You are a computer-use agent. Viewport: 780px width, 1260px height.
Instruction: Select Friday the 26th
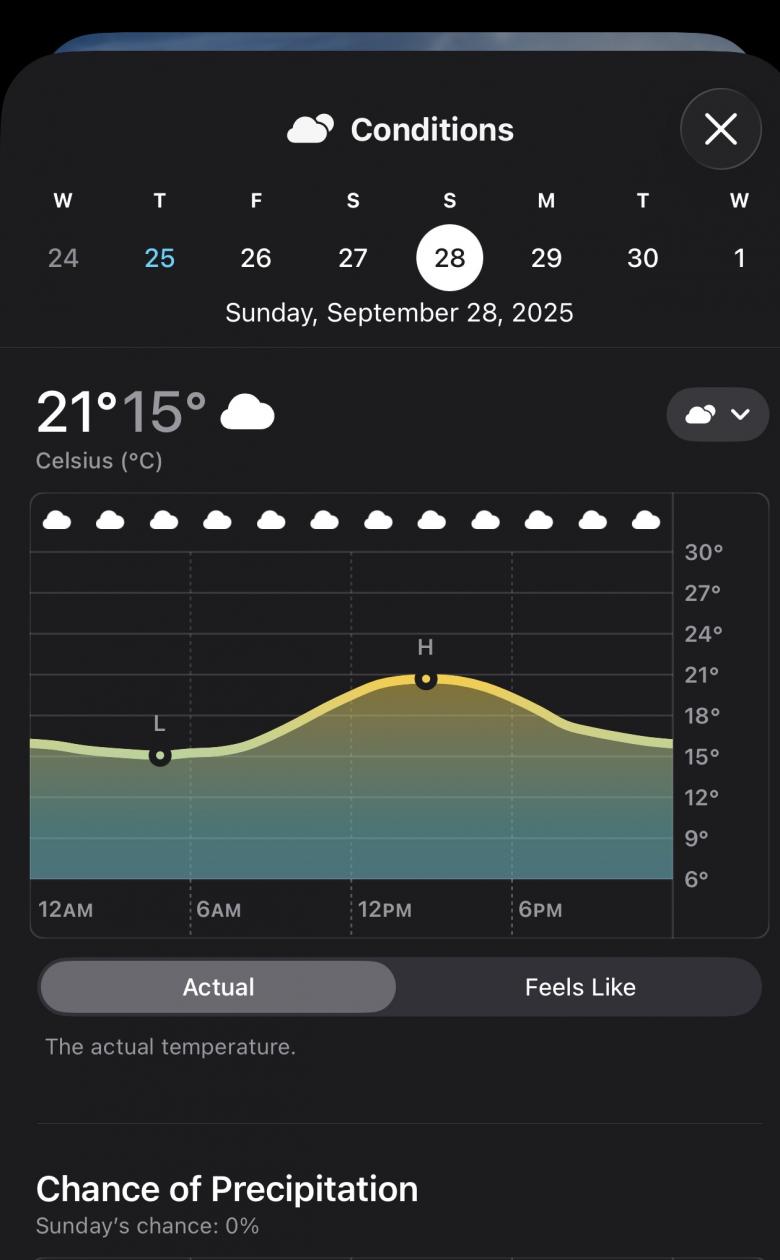click(x=256, y=258)
